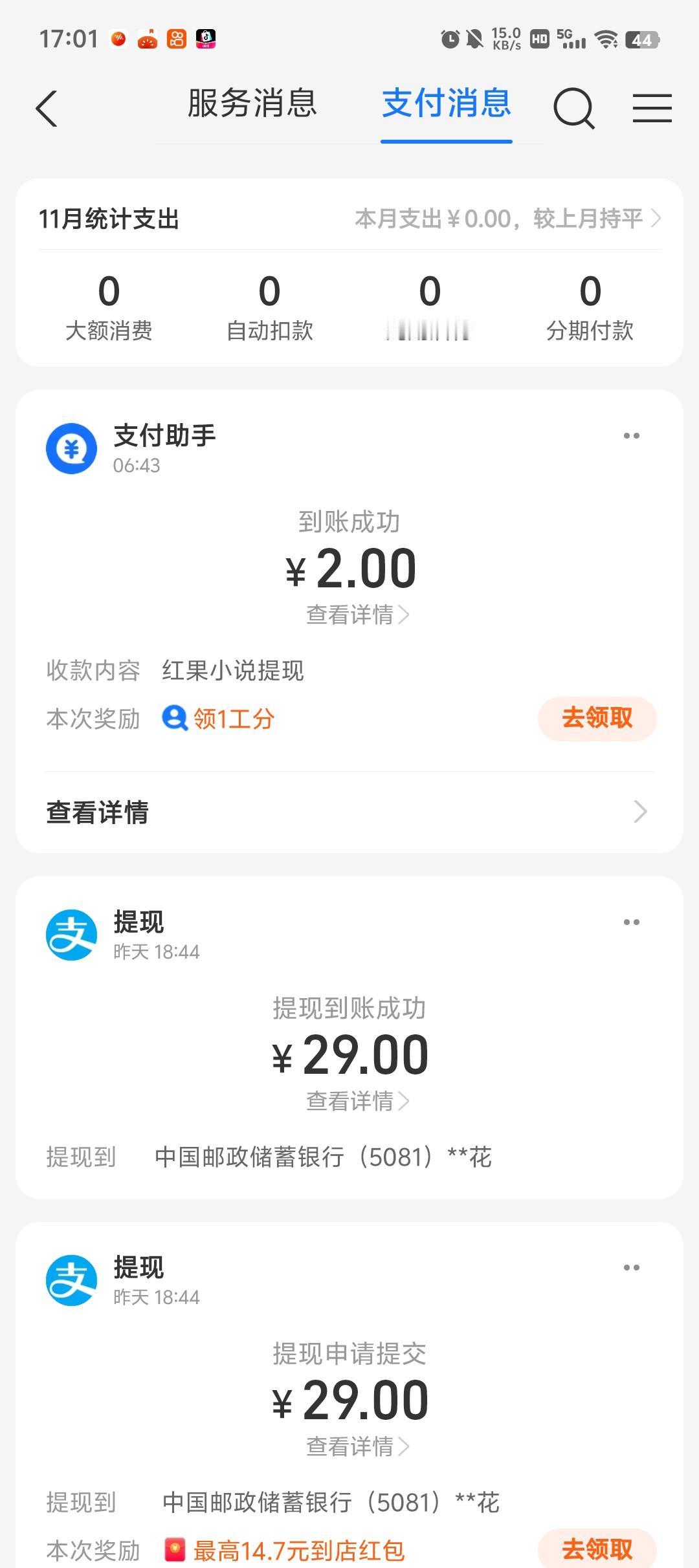Open 自动扣款 statistics

coord(269,307)
